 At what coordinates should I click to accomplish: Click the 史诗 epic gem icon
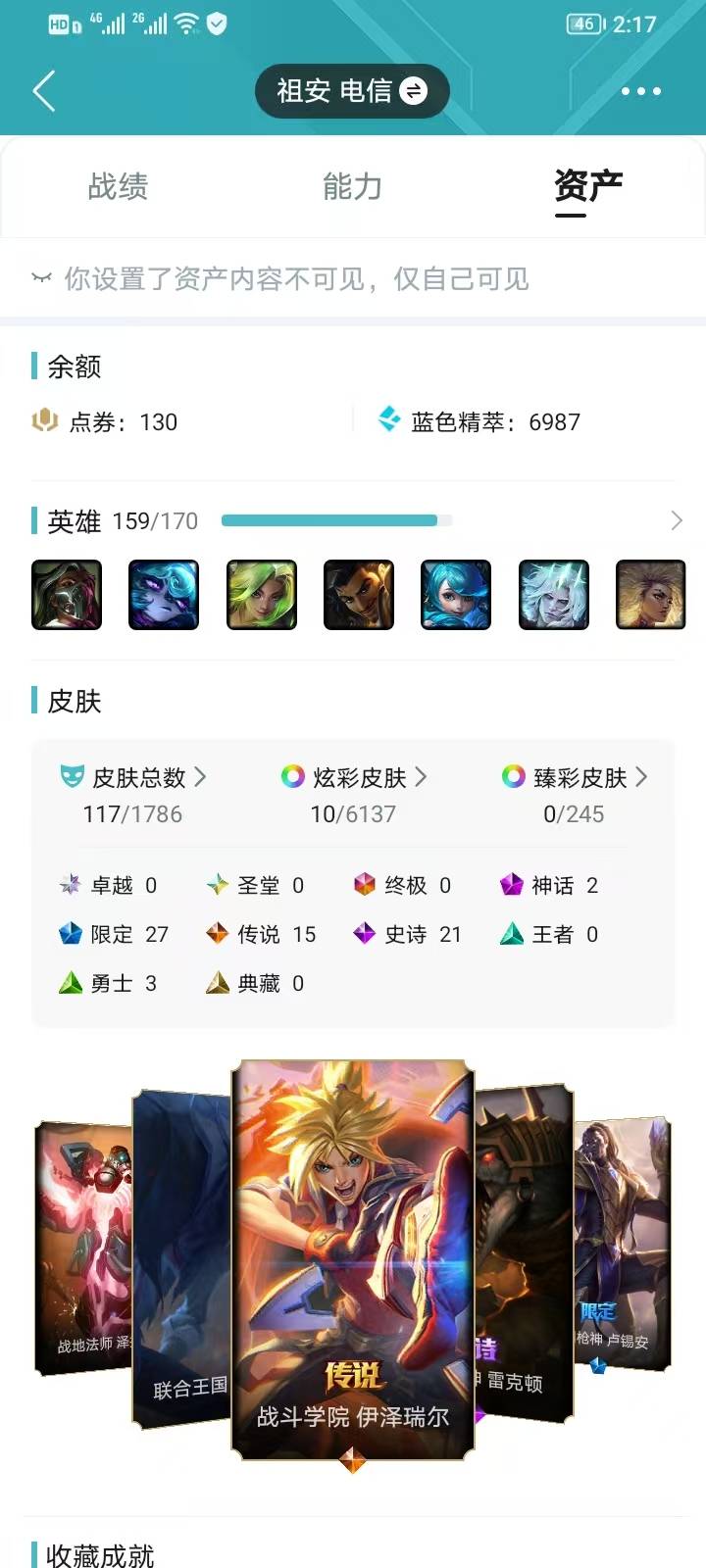[x=365, y=934]
